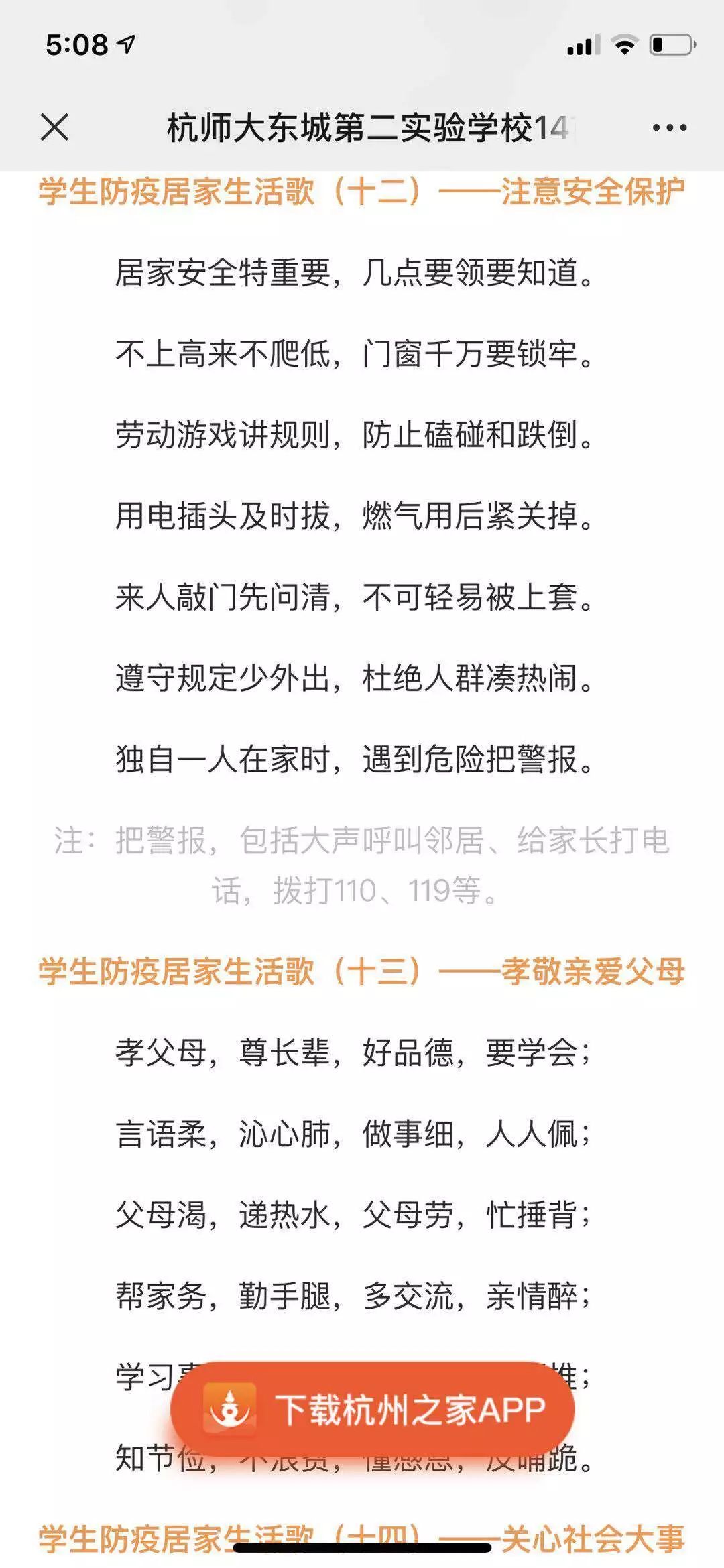The image size is (724, 1568).
Task: Select the heading 孝敬亲爱父母
Action: pyautogui.click(x=593, y=972)
